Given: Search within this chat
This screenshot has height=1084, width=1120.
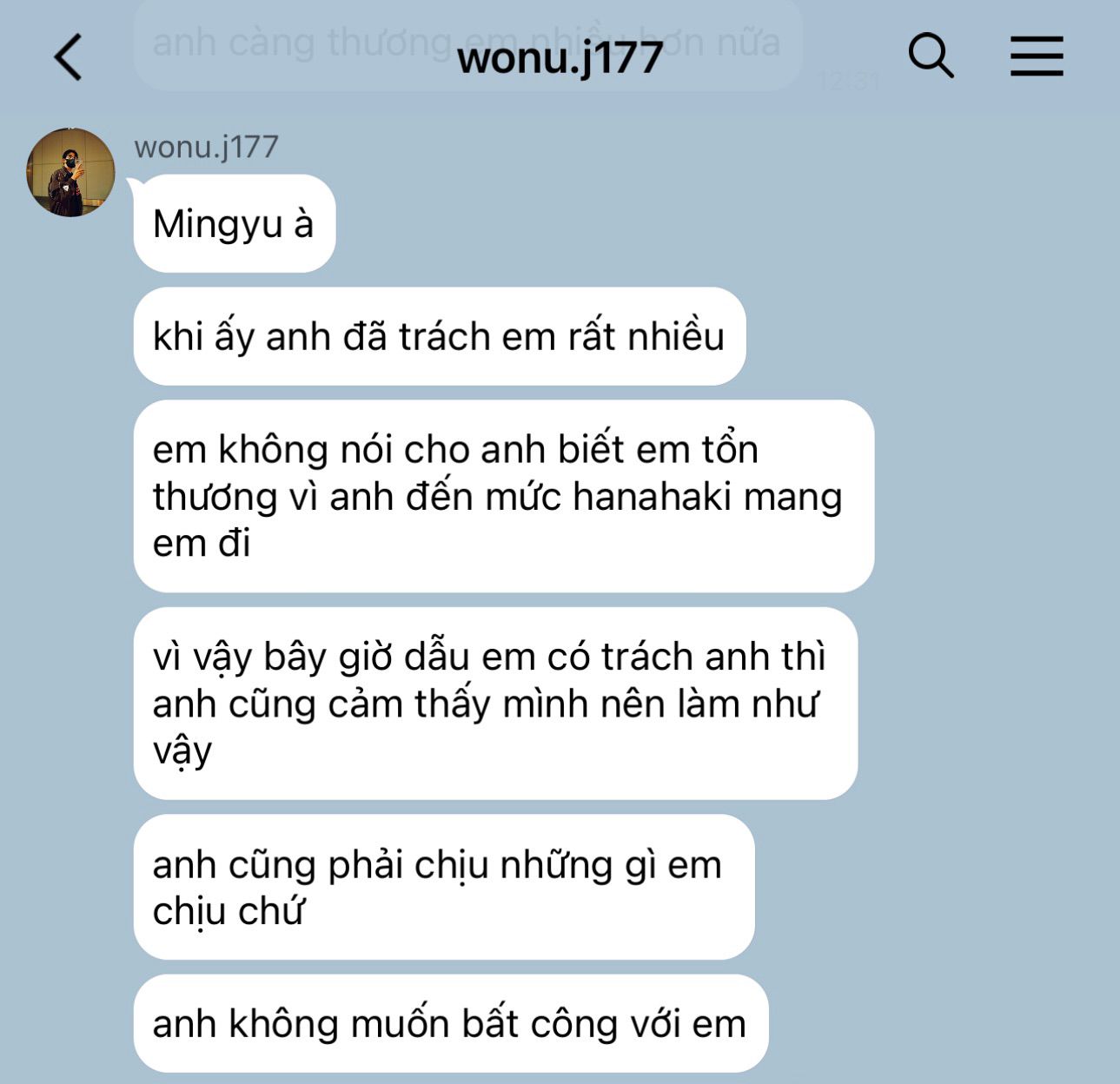Looking at the screenshot, I should (931, 56).
